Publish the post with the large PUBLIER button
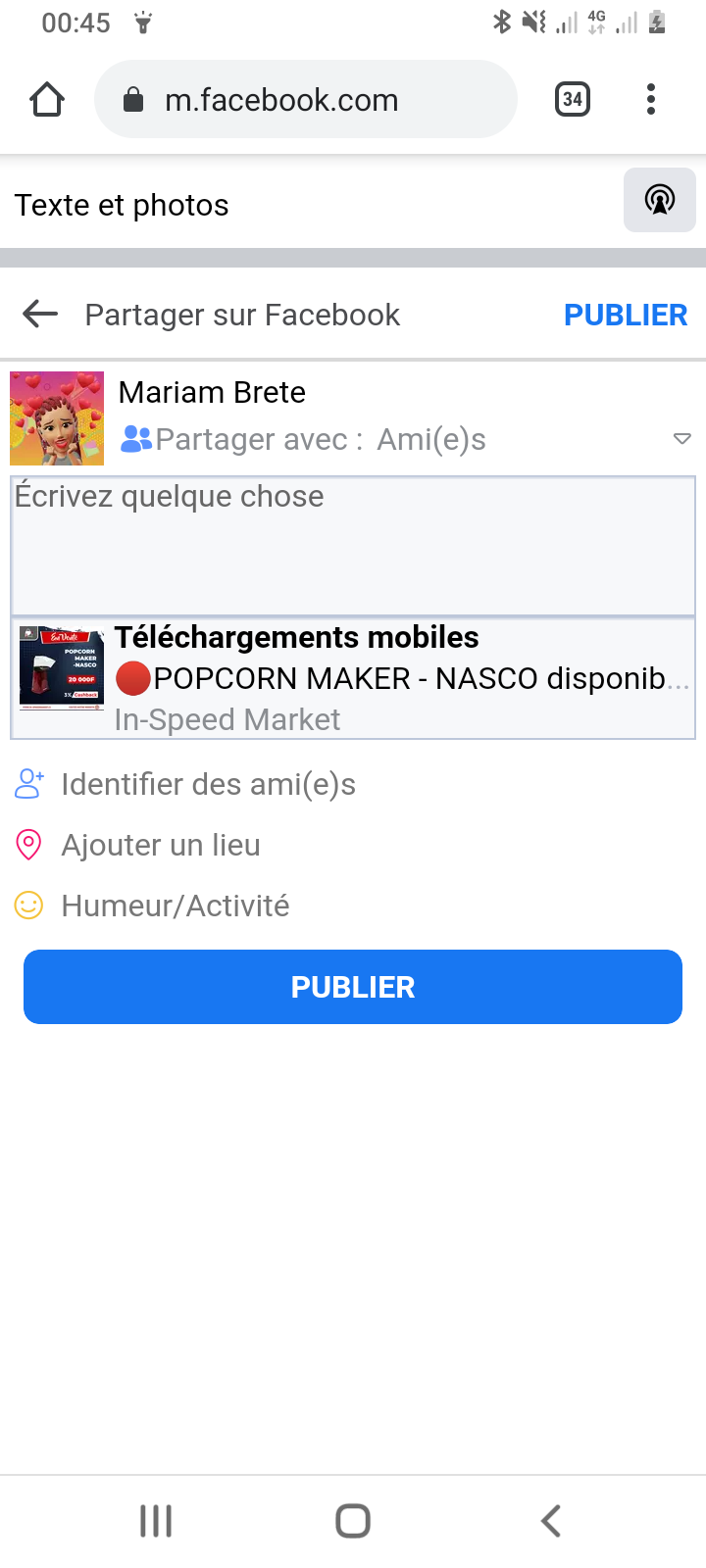 coord(353,987)
